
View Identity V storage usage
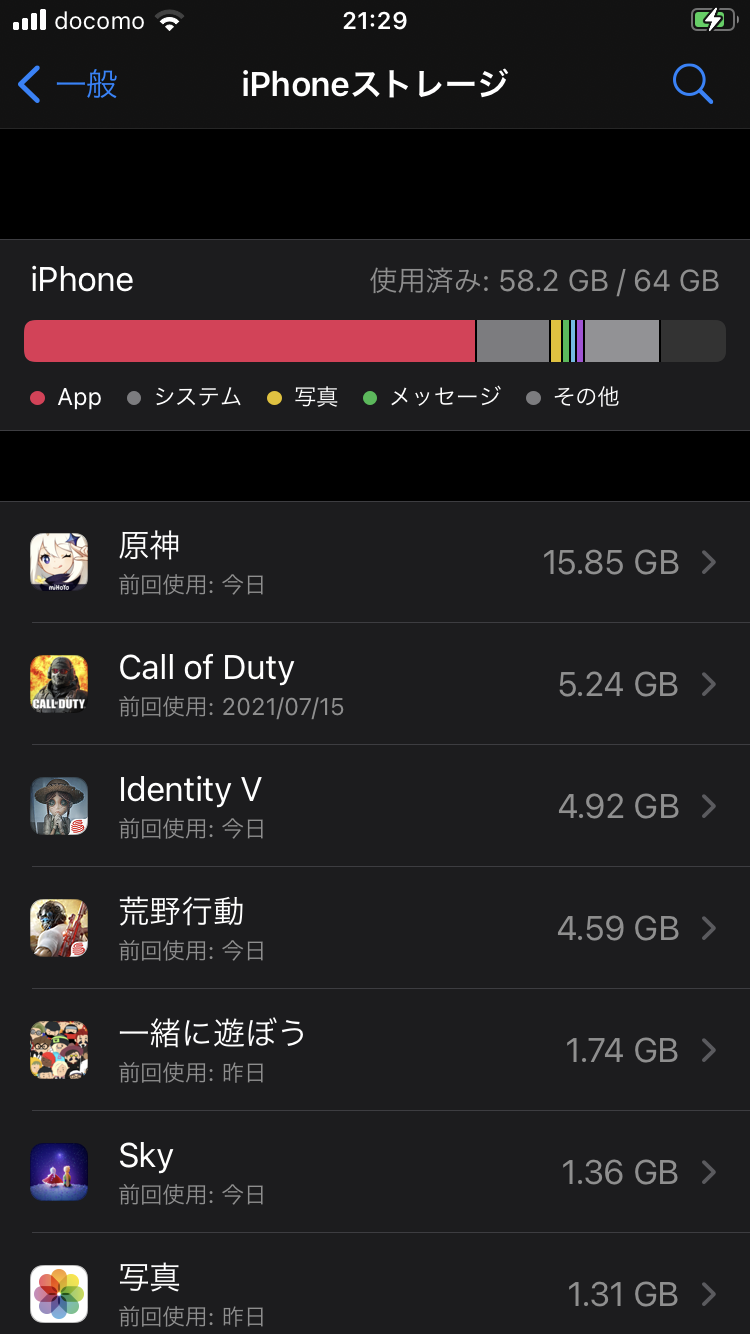(x=375, y=806)
